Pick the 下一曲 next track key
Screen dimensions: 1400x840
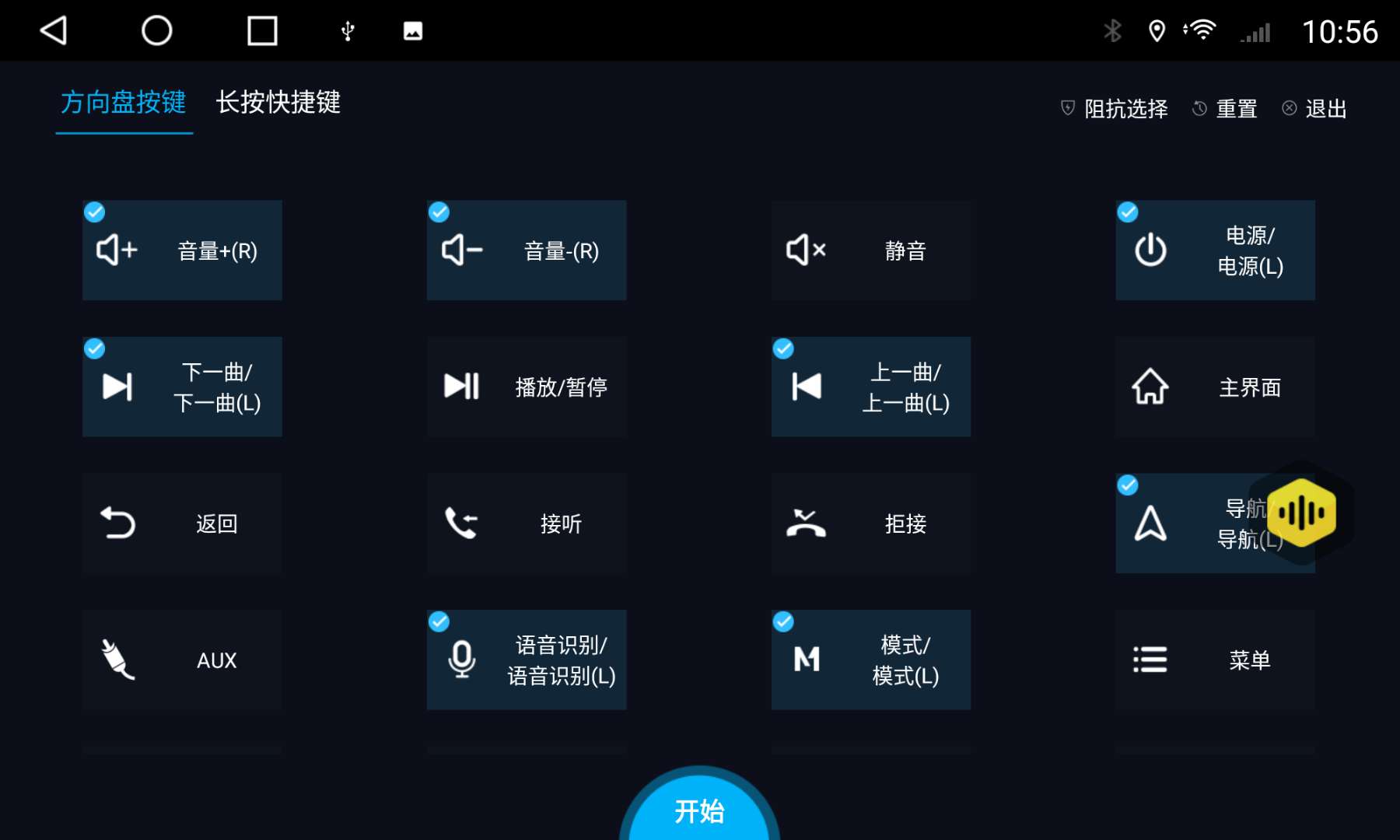[x=182, y=387]
